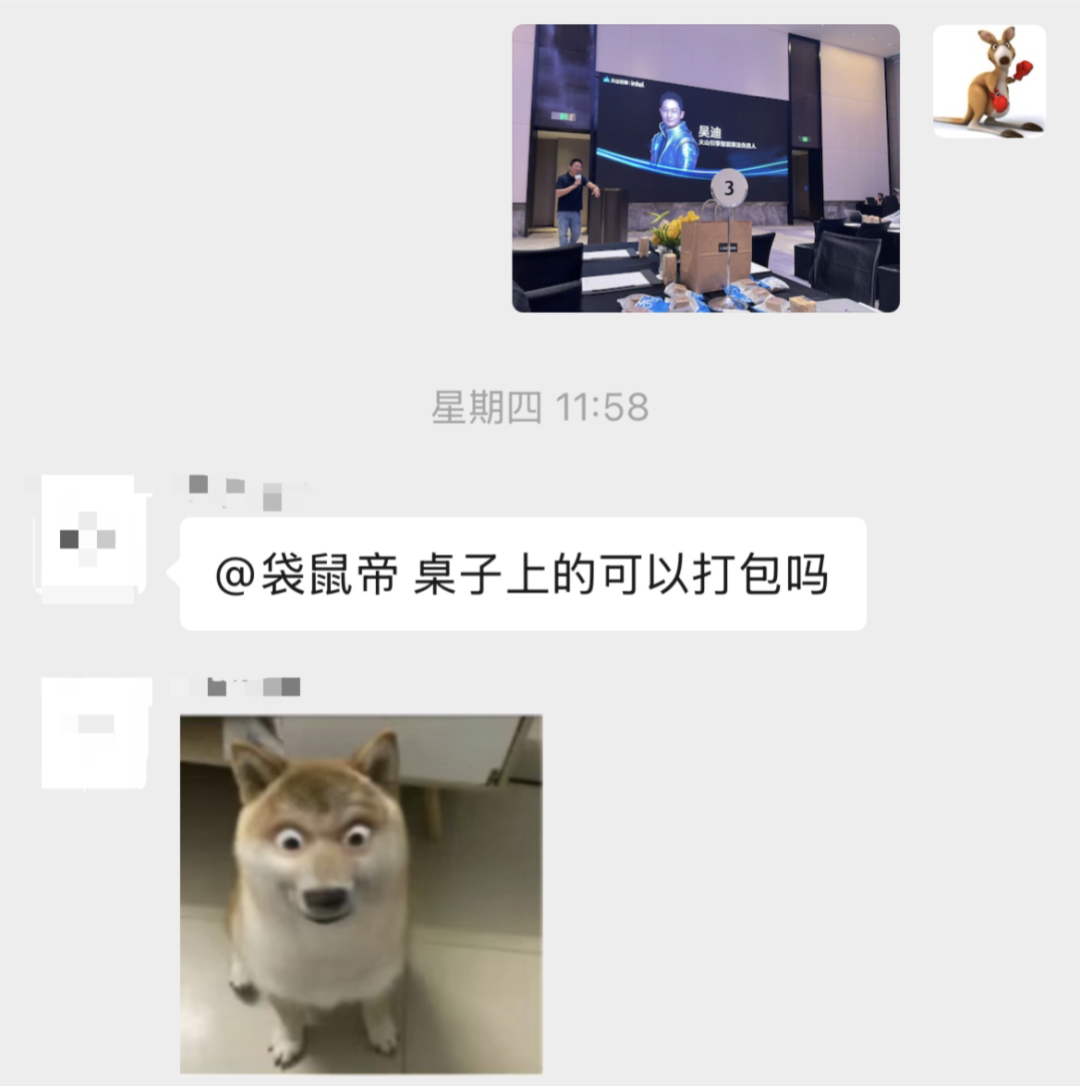Open the profile of the 桌子上的可以打包吗 sender
Image resolution: width=1080 pixels, height=1086 pixels.
(90, 540)
